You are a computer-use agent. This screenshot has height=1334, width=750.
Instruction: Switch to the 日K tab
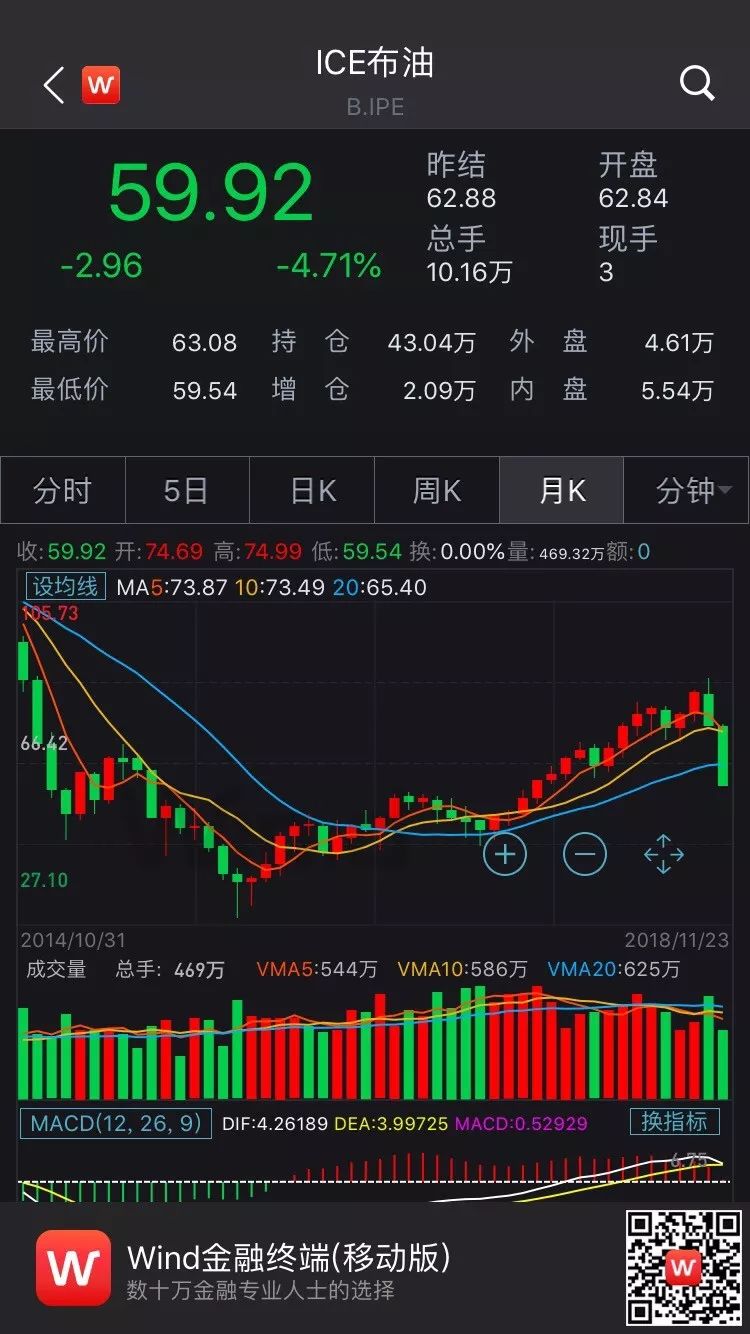[312, 491]
